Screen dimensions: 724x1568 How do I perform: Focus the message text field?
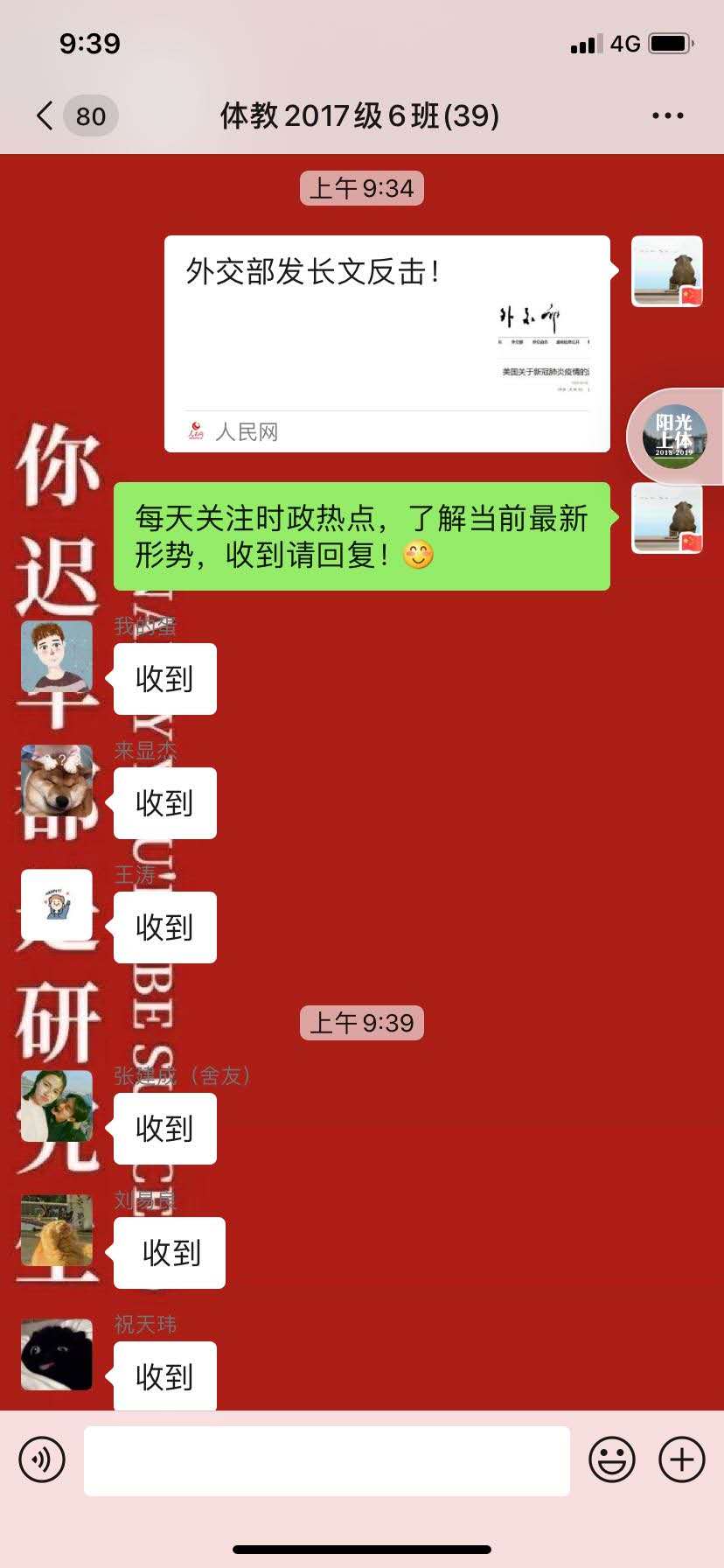pos(326,1459)
